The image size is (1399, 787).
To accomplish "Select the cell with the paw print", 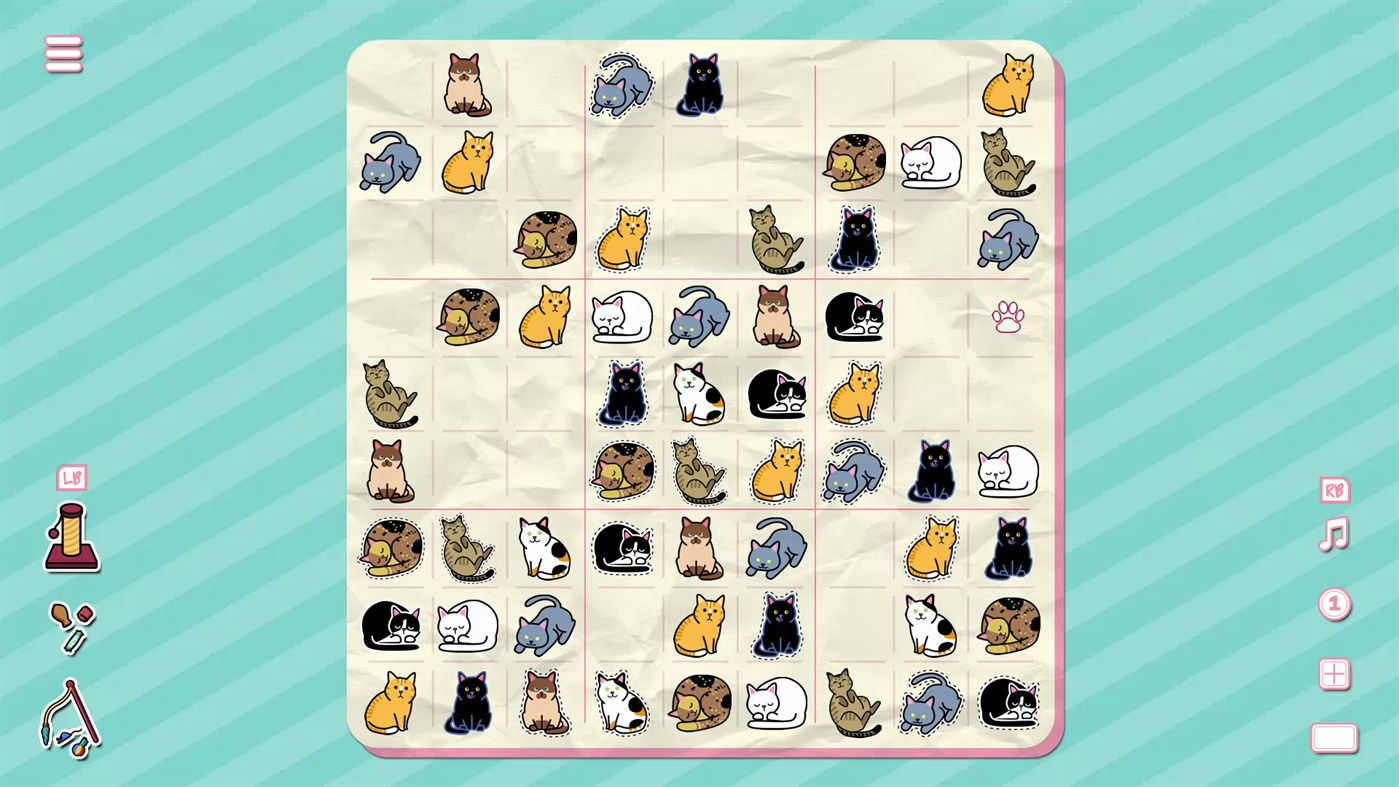I will (1008, 318).
